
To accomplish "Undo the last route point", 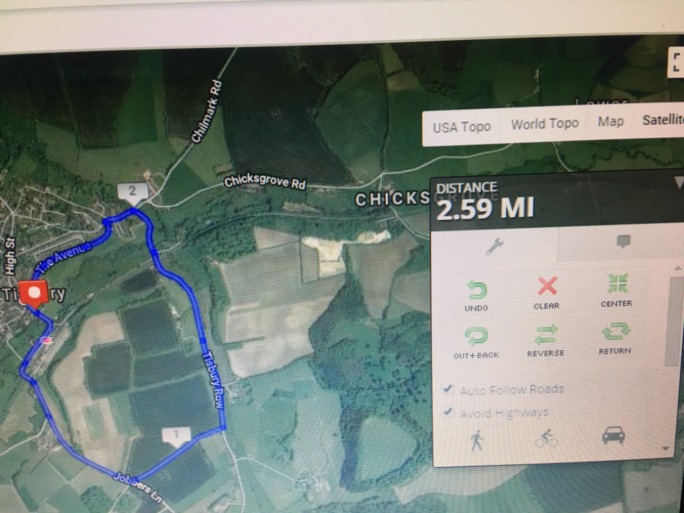I will [476, 294].
